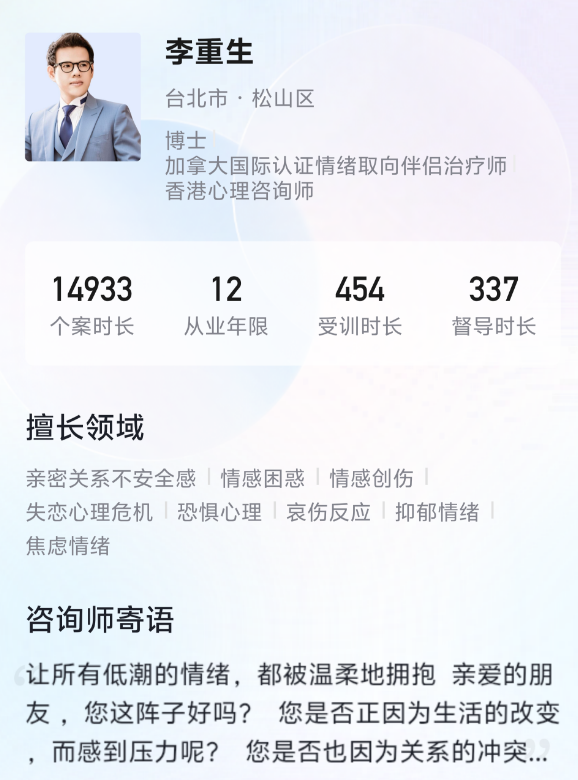Image resolution: width=578 pixels, height=780 pixels.
Task: Expand the truncated 咨询师寄语 message
Action: point(292,713)
